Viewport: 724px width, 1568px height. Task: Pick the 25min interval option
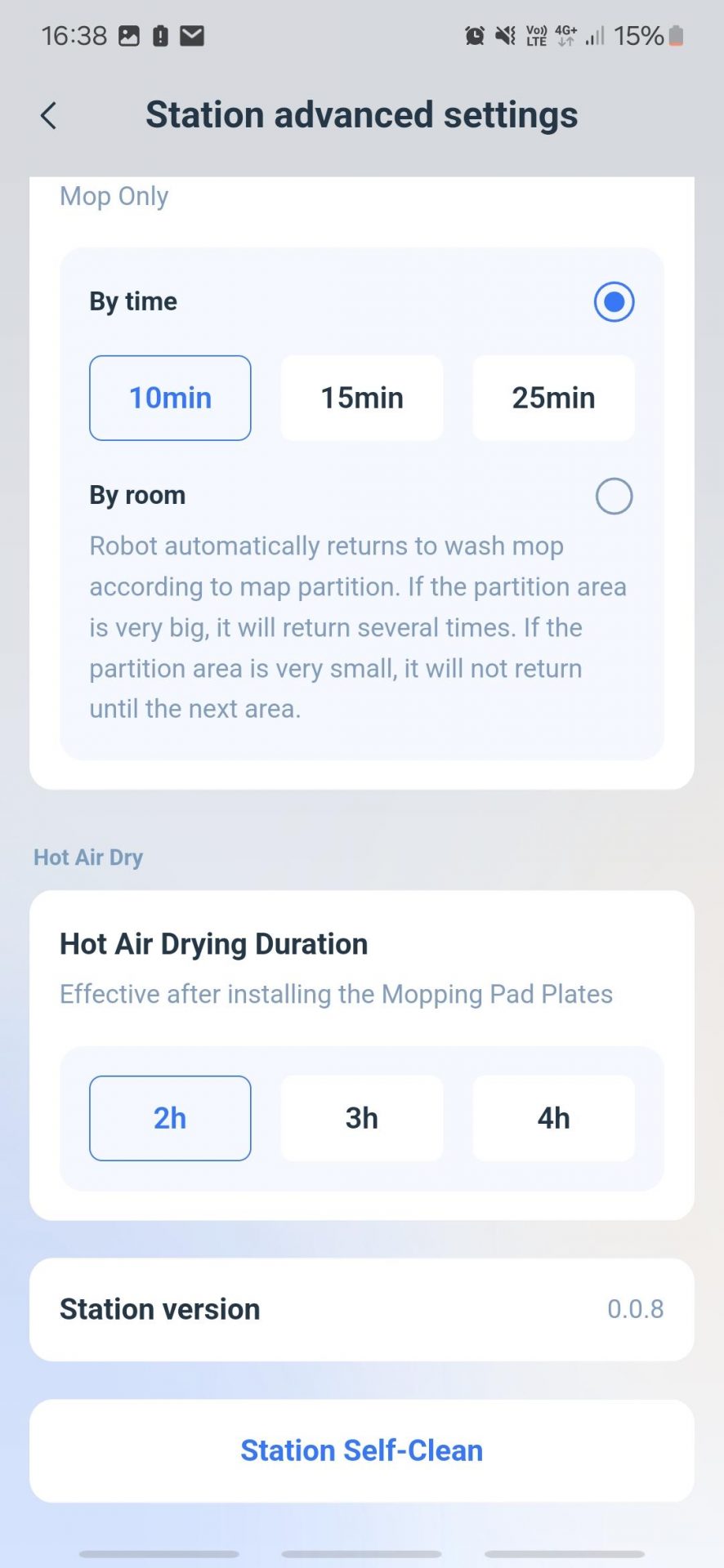coord(553,398)
